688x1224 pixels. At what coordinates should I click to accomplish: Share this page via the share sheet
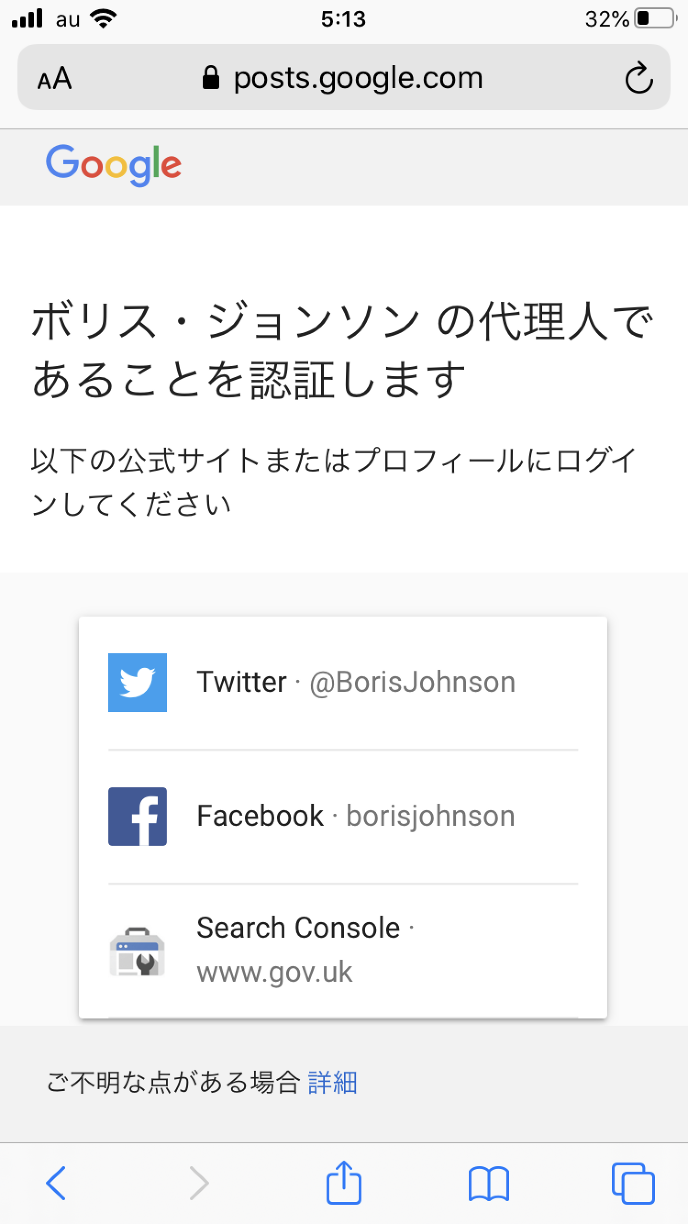point(344,1183)
